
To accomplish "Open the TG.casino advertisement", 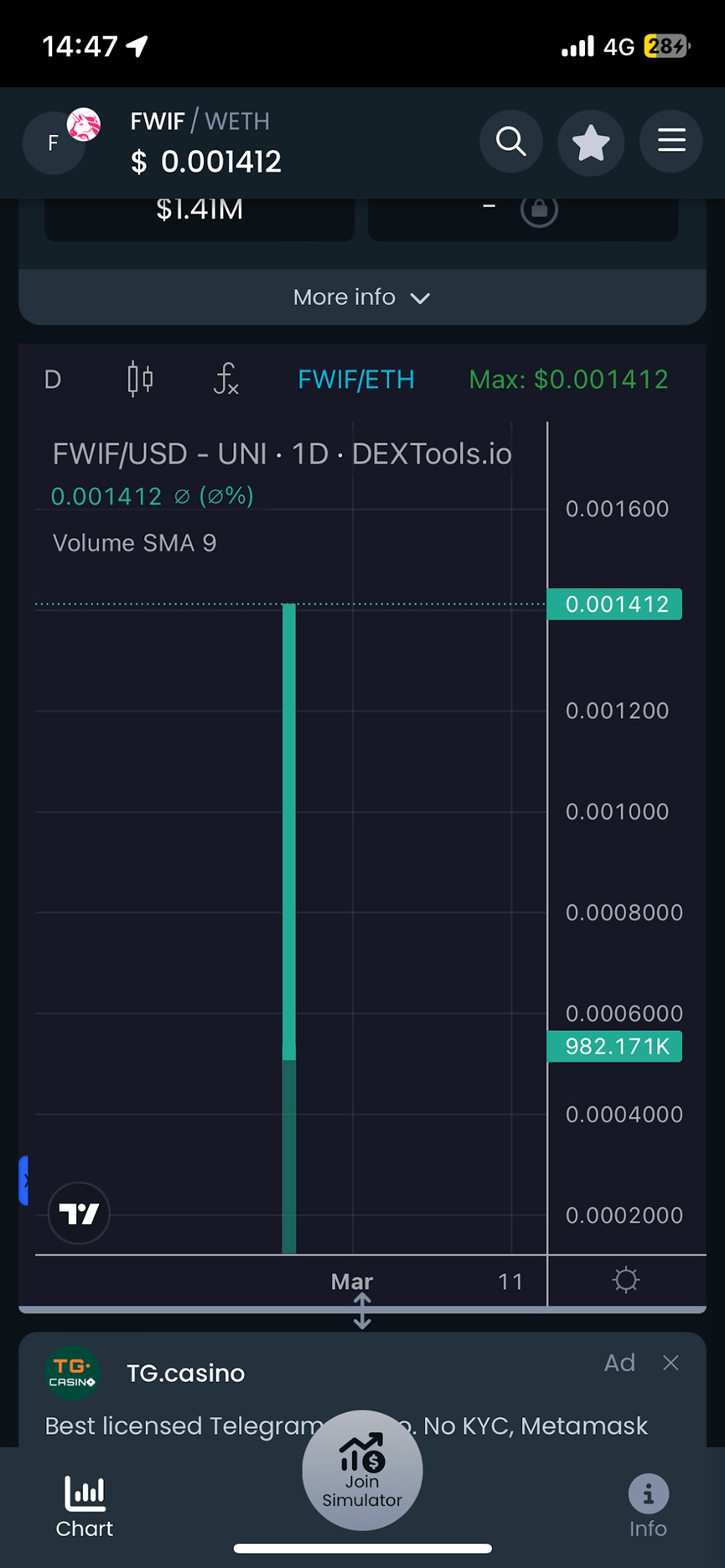I will 186,1374.
